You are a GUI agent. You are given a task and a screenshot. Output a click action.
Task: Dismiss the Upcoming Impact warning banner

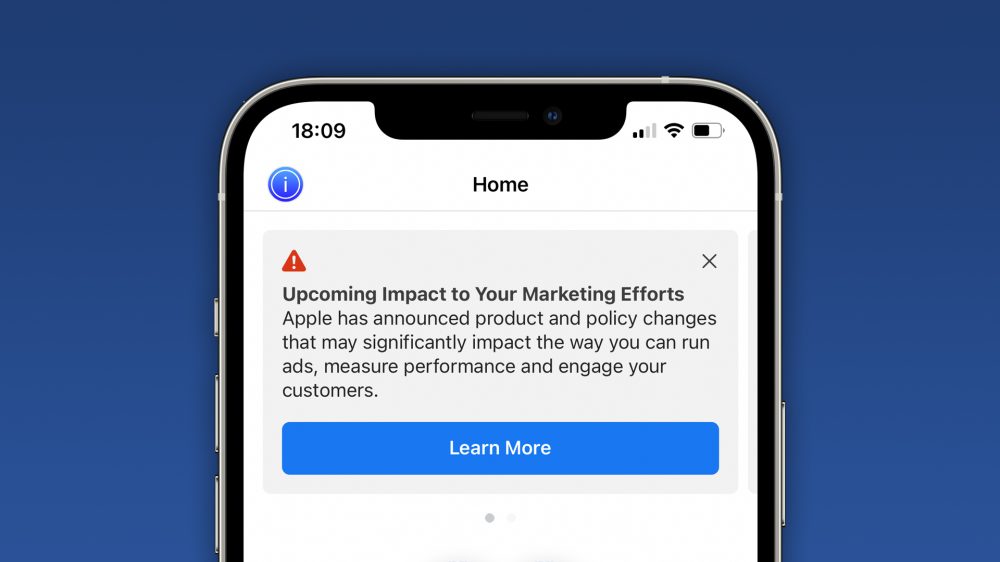[709, 261]
